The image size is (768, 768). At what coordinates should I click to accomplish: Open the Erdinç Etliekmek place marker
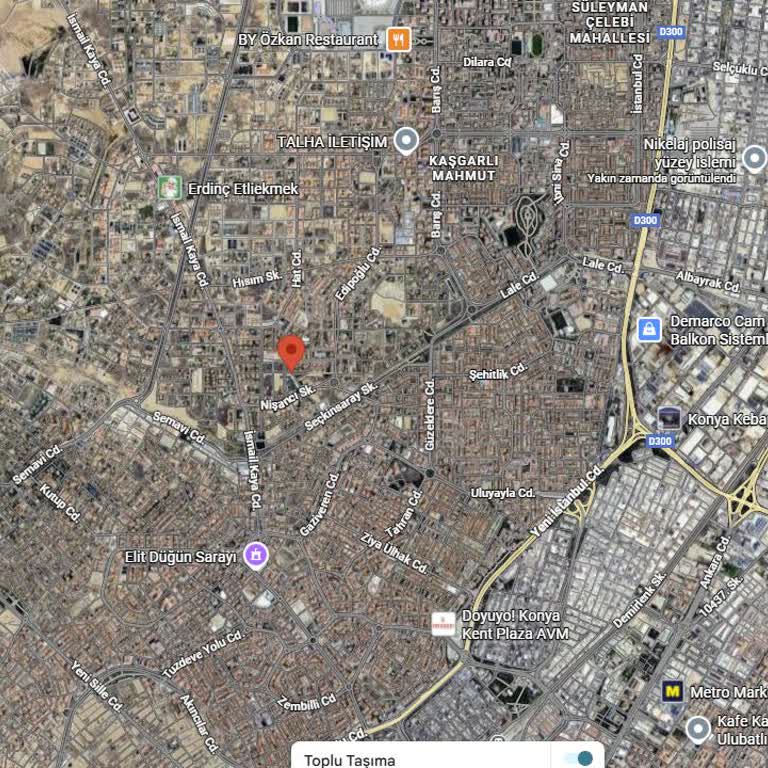pyautogui.click(x=169, y=187)
